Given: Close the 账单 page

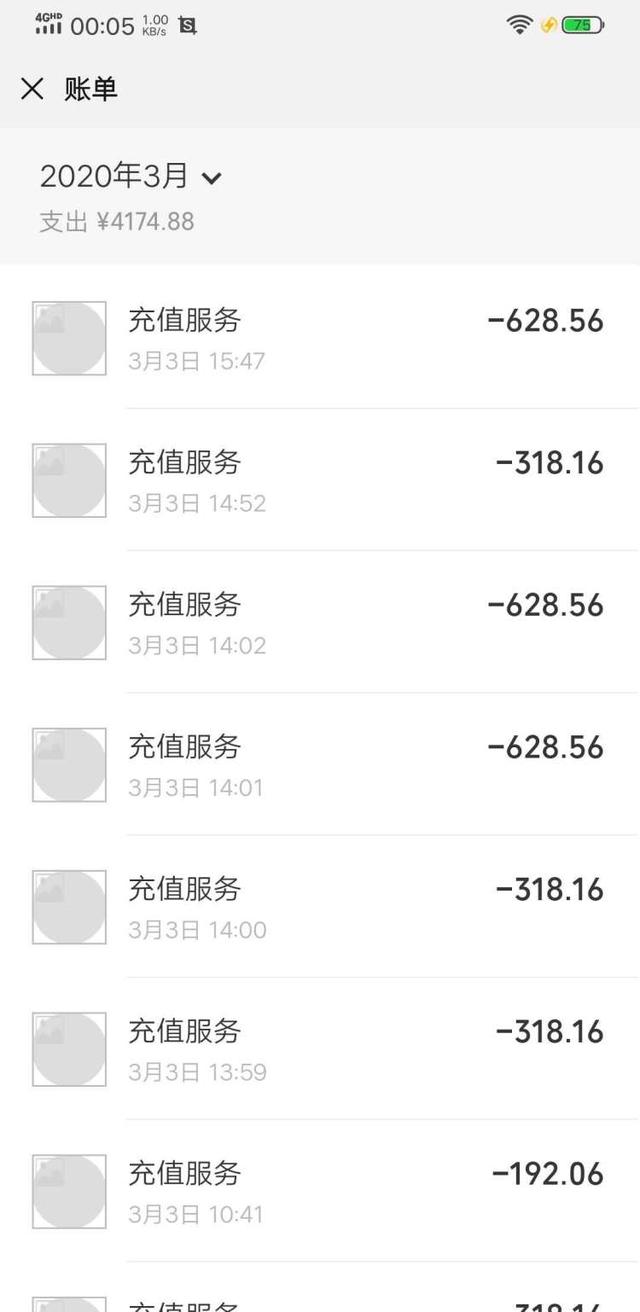Looking at the screenshot, I should pyautogui.click(x=32, y=89).
